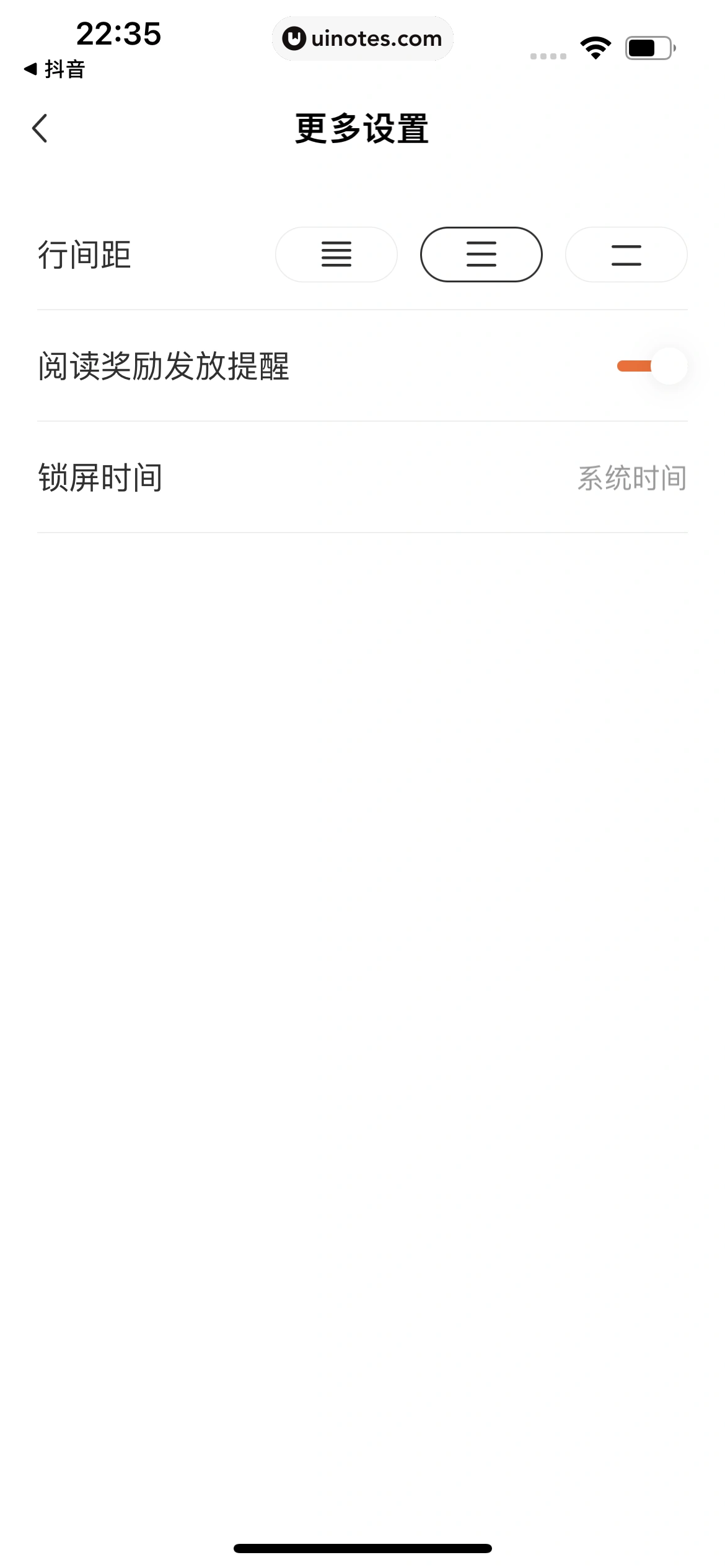Select the widest line spacing option
This screenshot has width=725, height=1568.
pos(626,255)
